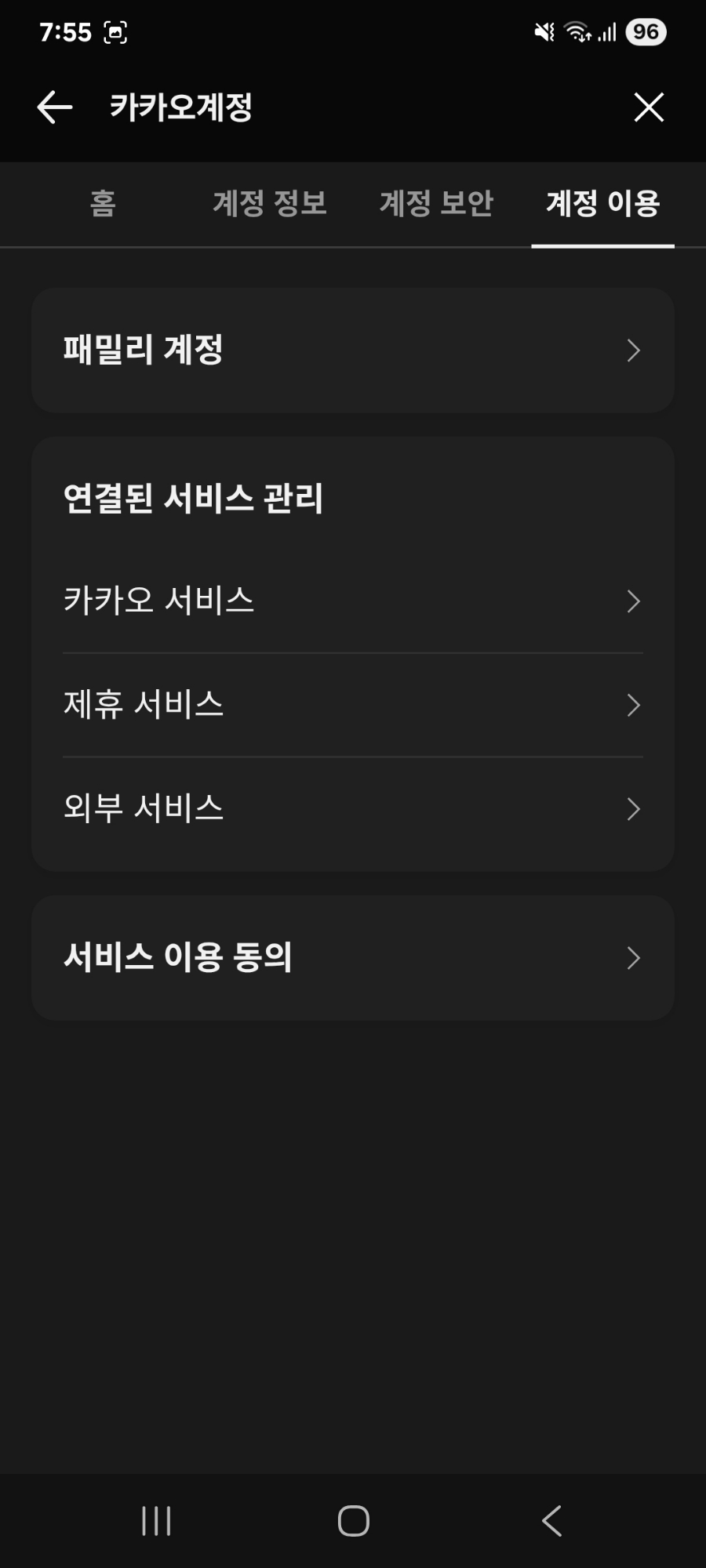Image resolution: width=706 pixels, height=1568 pixels.
Task: Open 서비스 이용 동의
Action: pos(353,957)
